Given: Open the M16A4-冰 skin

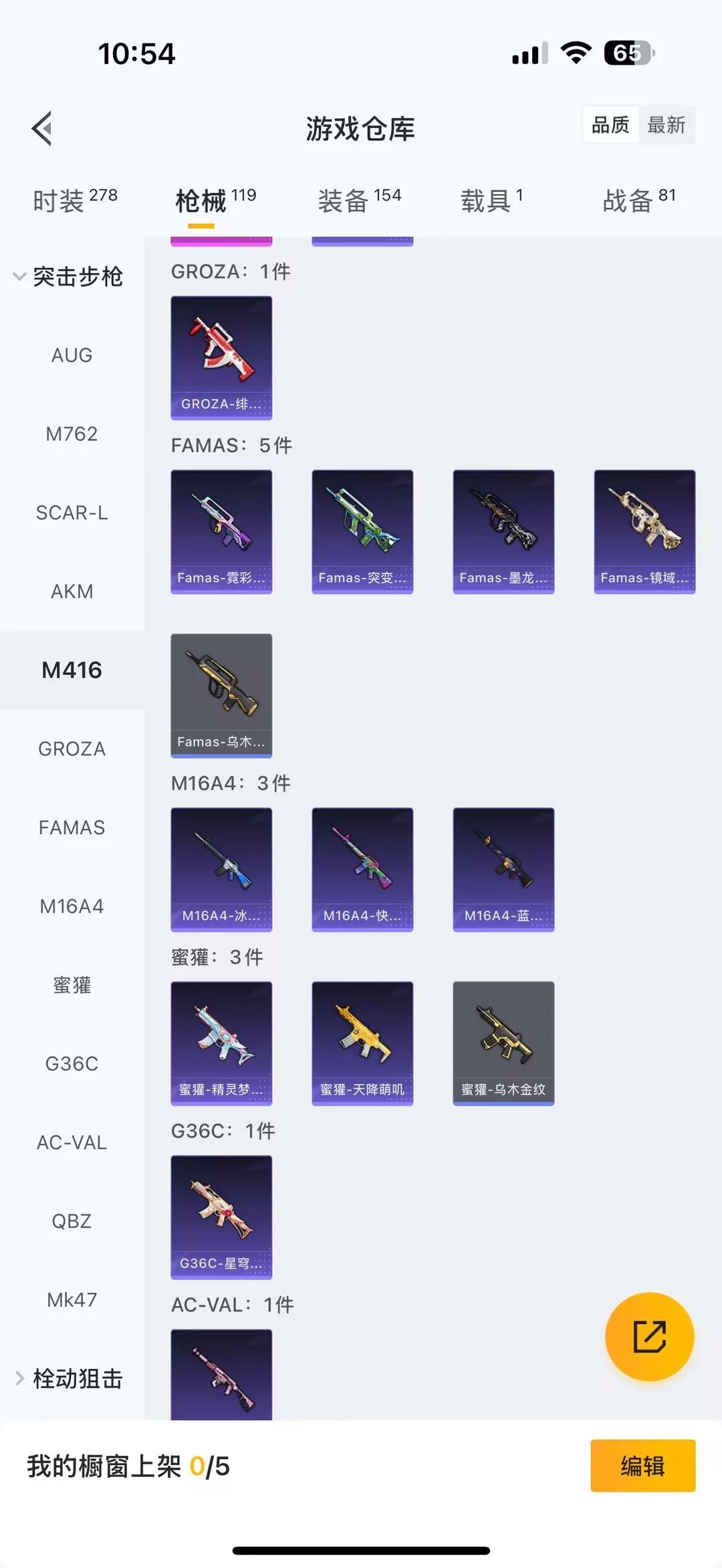Looking at the screenshot, I should coord(221,869).
